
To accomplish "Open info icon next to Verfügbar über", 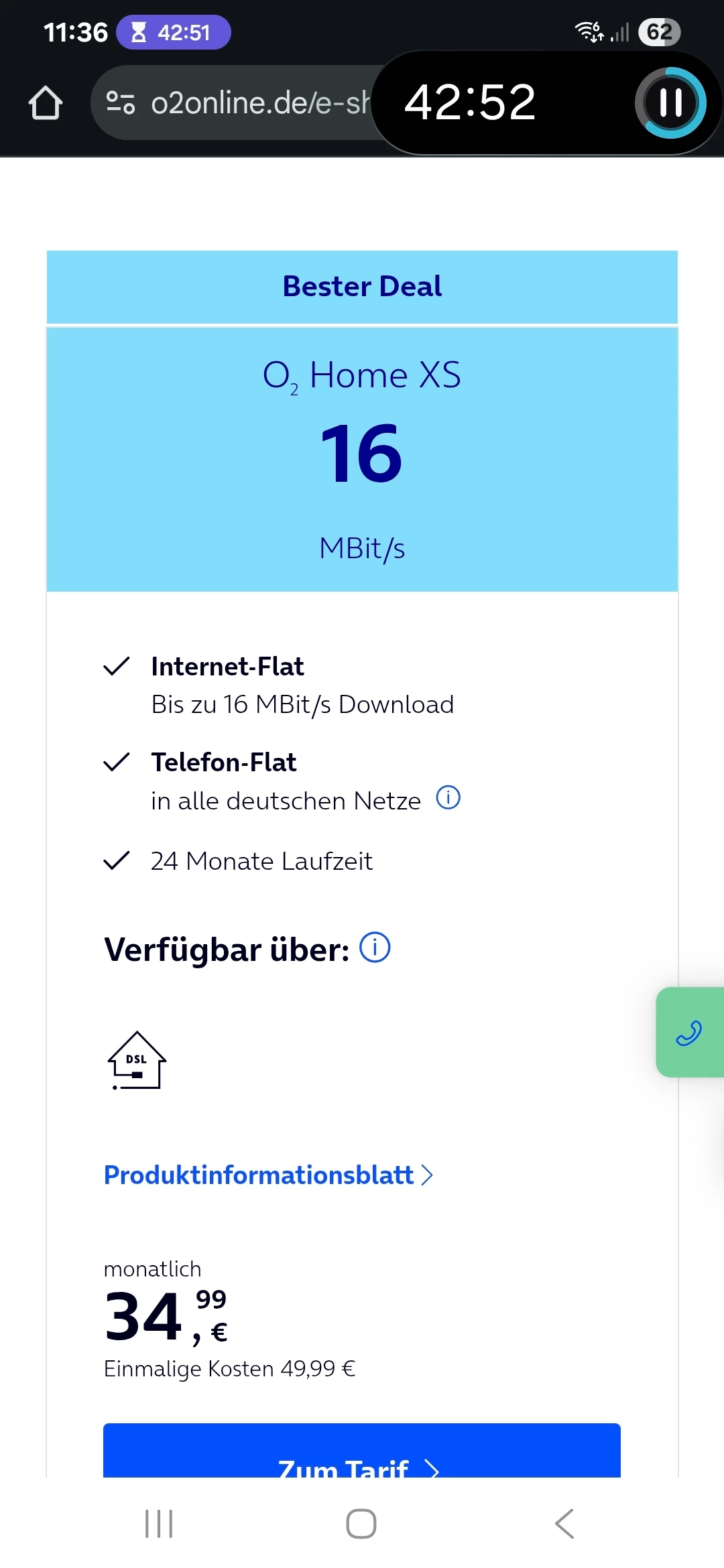I will [375, 948].
